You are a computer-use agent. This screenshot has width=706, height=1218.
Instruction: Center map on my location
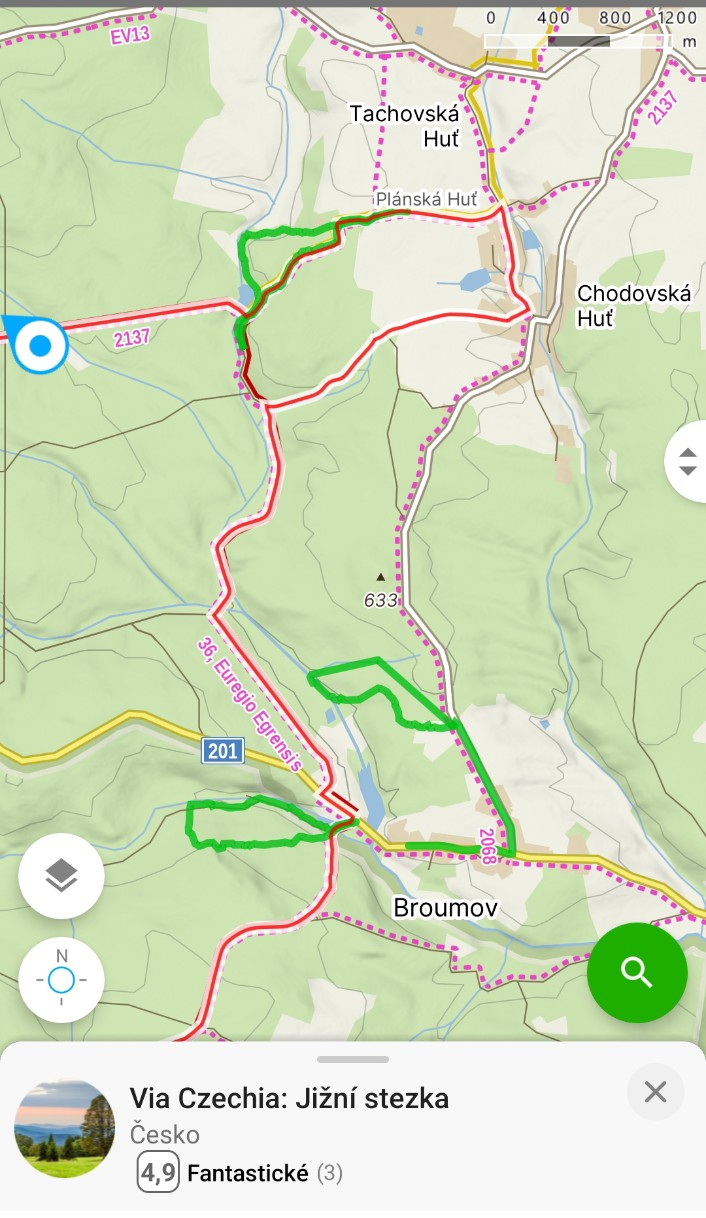[61, 980]
